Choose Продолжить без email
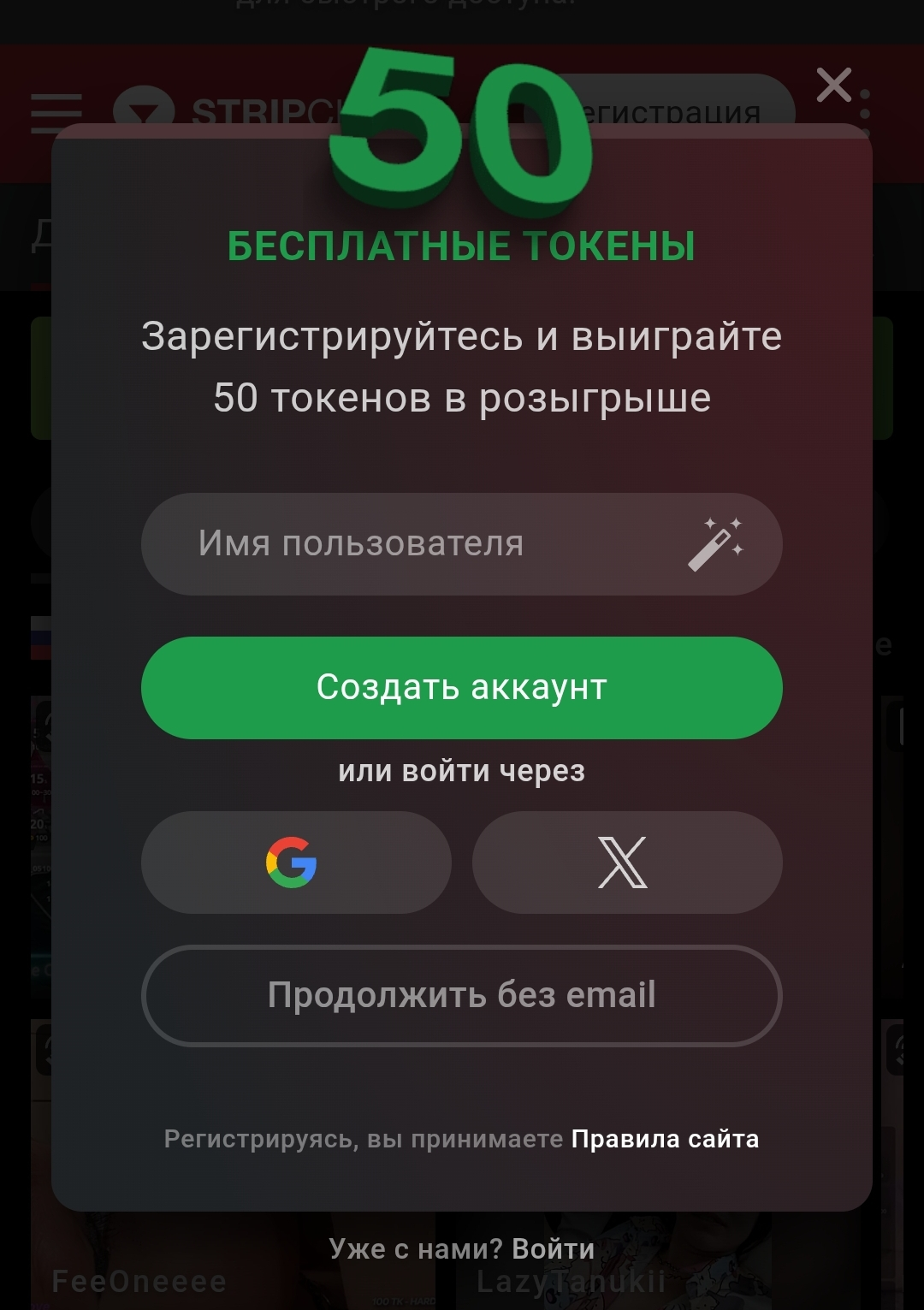924x1310 pixels. click(x=462, y=996)
